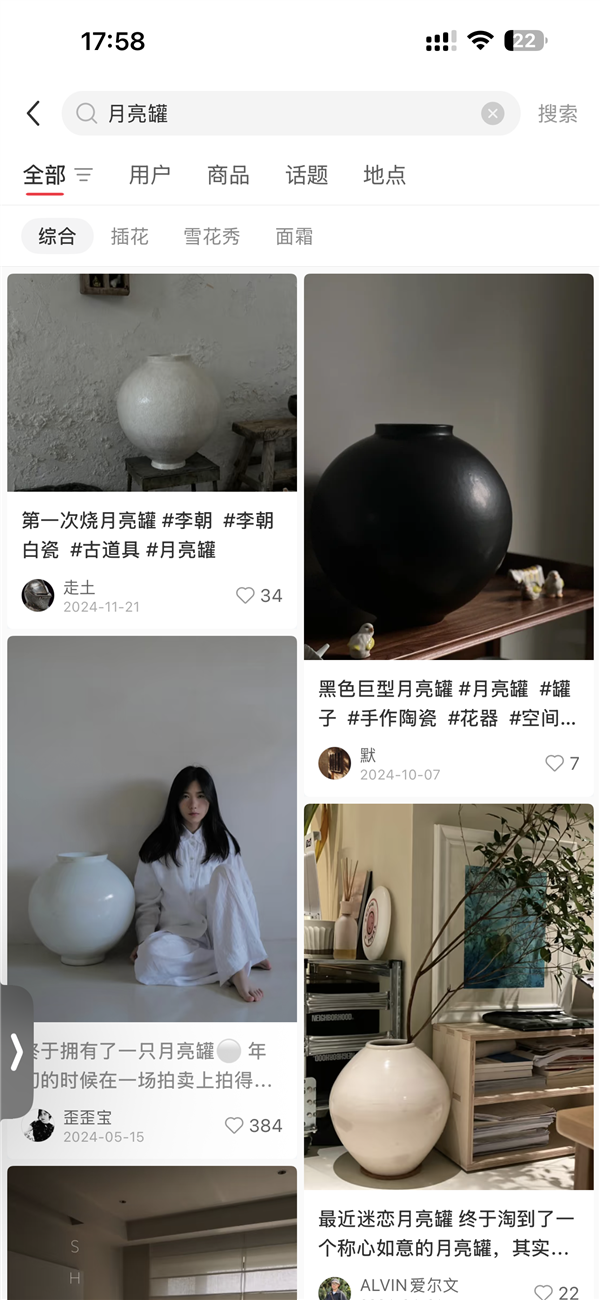600x1300 pixels.
Task: Select the 雪花秀 chip
Action: (x=212, y=236)
